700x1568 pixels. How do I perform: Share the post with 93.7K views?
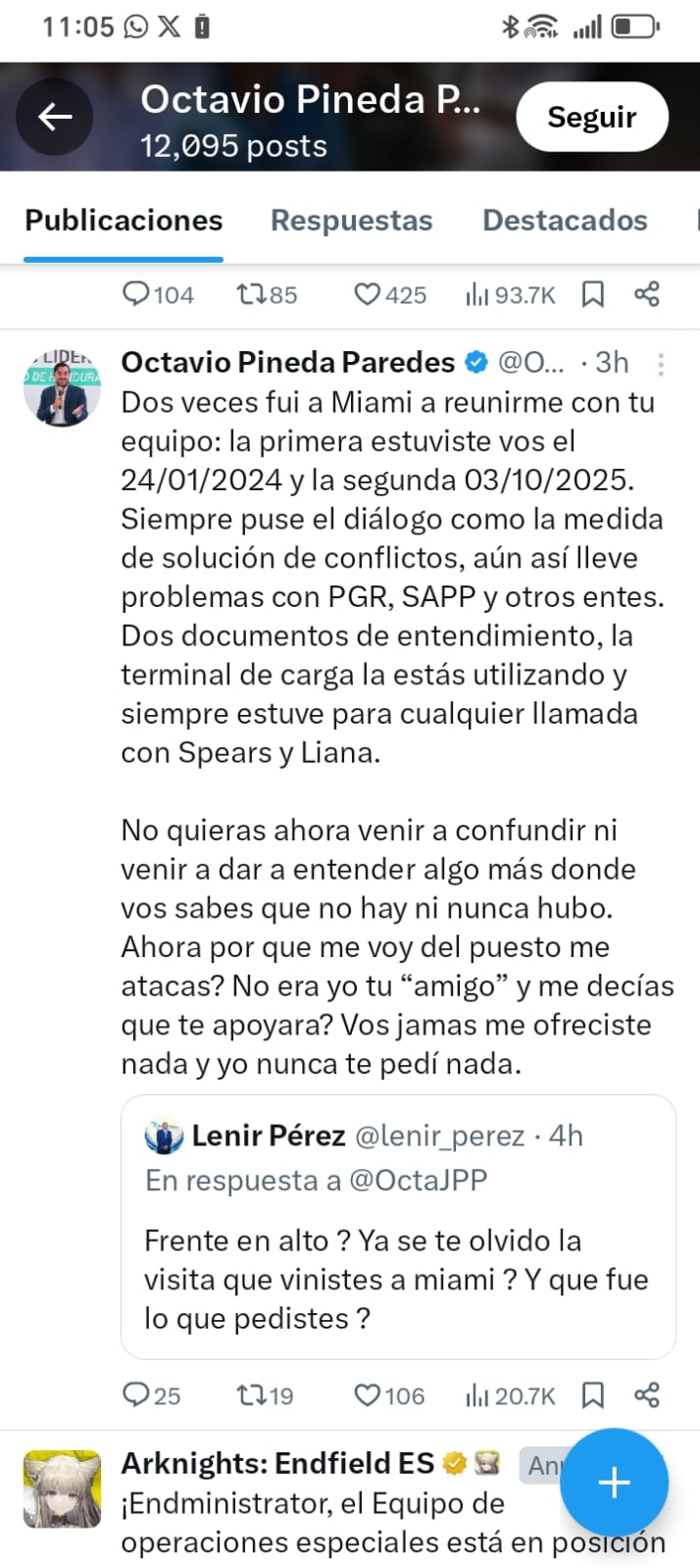click(x=646, y=294)
